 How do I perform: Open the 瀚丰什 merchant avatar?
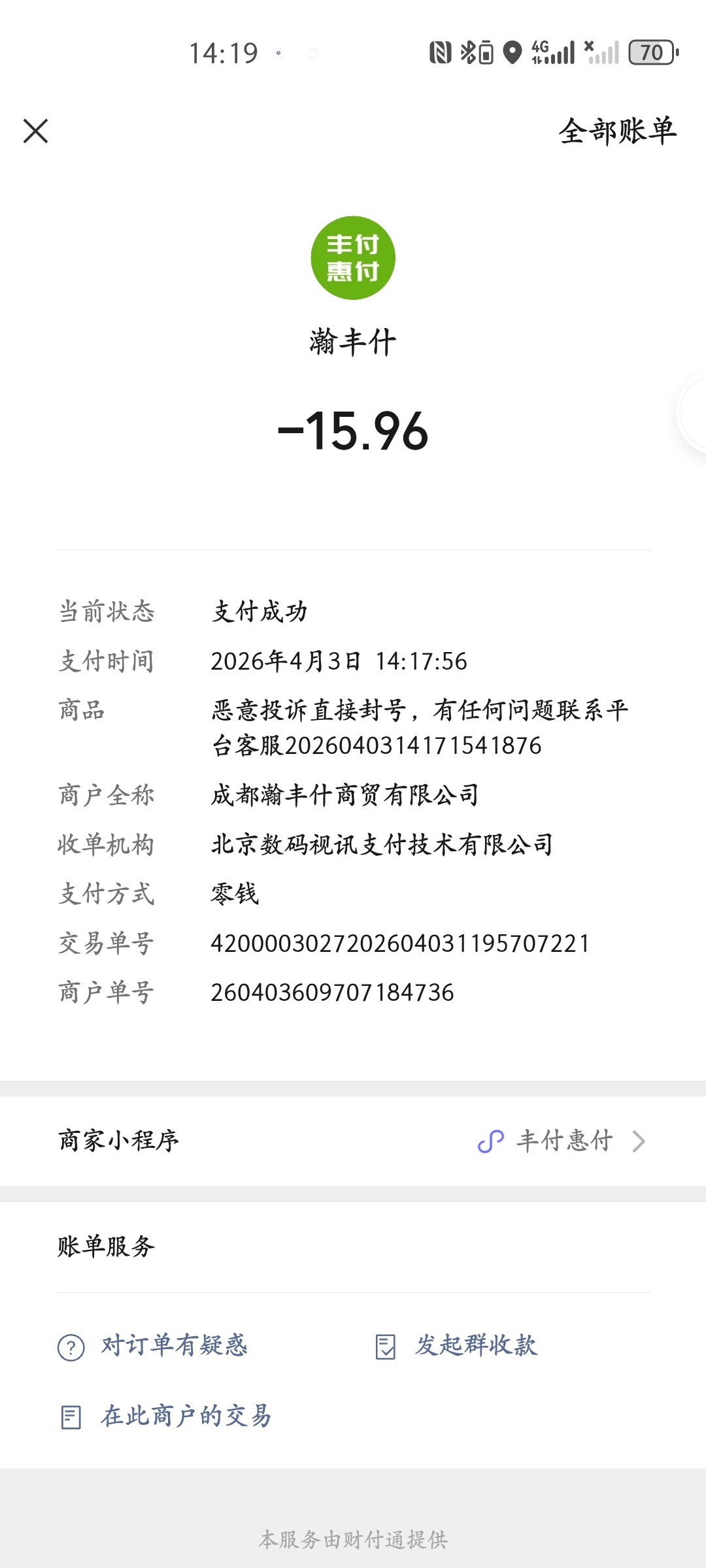(x=353, y=258)
